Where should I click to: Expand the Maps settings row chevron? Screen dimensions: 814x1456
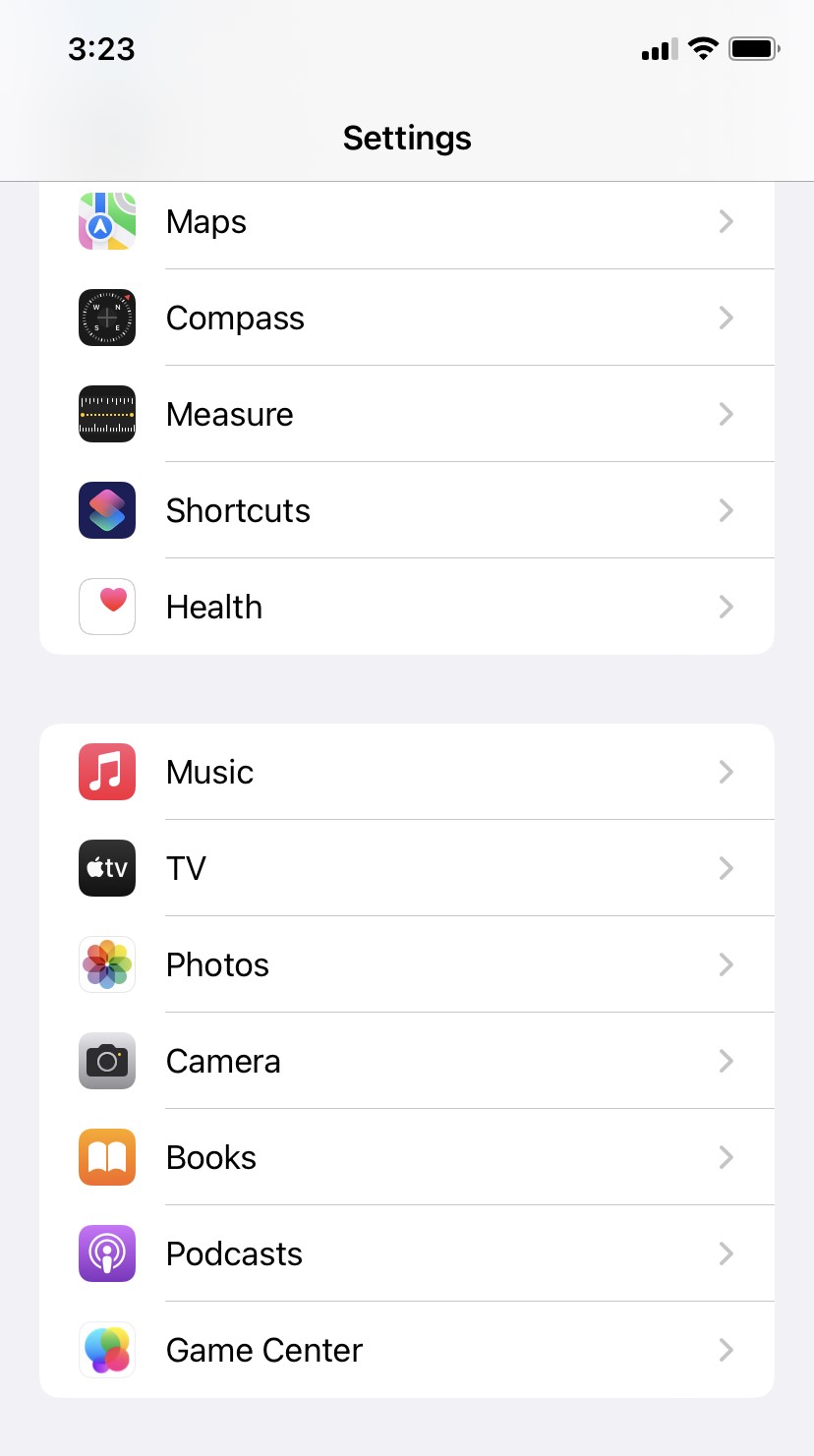(x=726, y=221)
